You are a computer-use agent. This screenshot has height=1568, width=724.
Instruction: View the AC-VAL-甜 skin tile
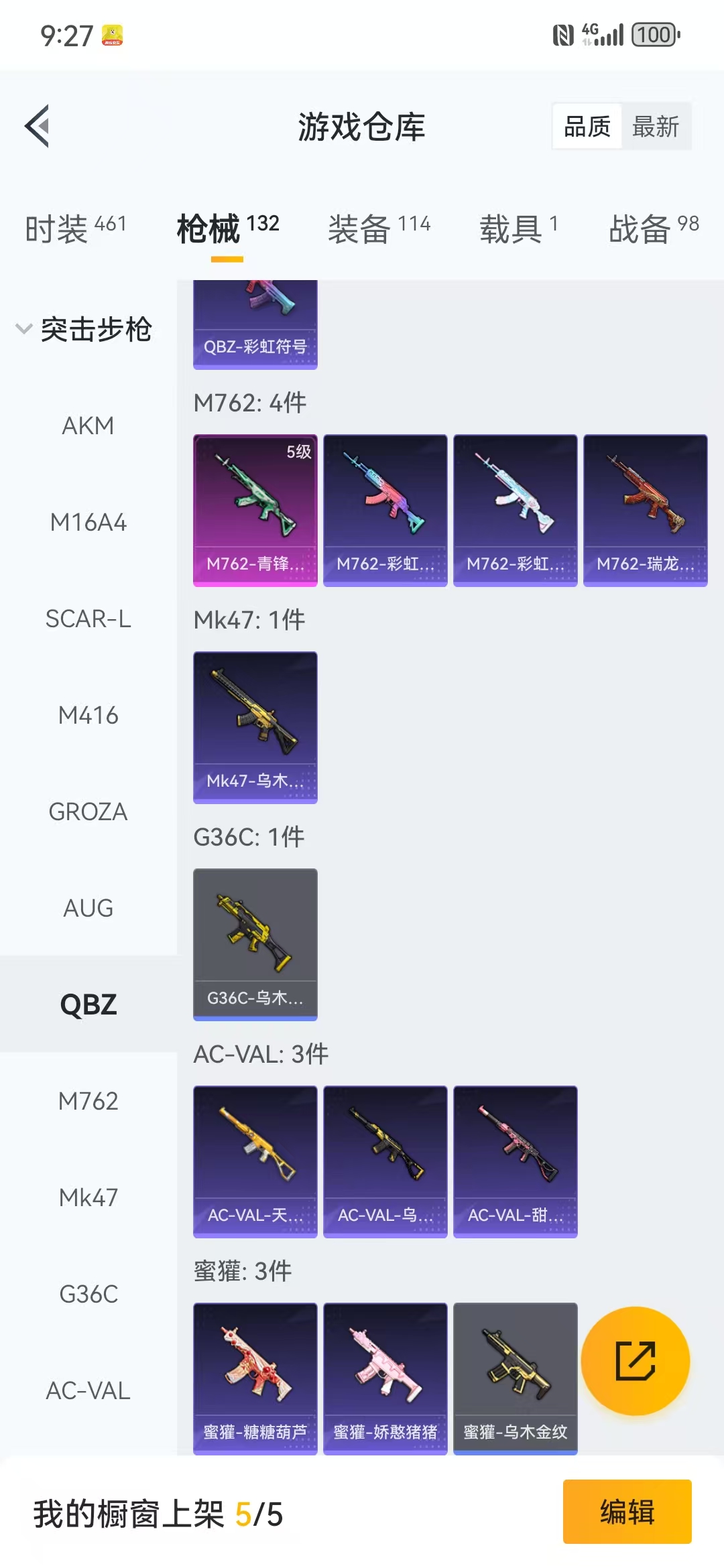pyautogui.click(x=515, y=1161)
